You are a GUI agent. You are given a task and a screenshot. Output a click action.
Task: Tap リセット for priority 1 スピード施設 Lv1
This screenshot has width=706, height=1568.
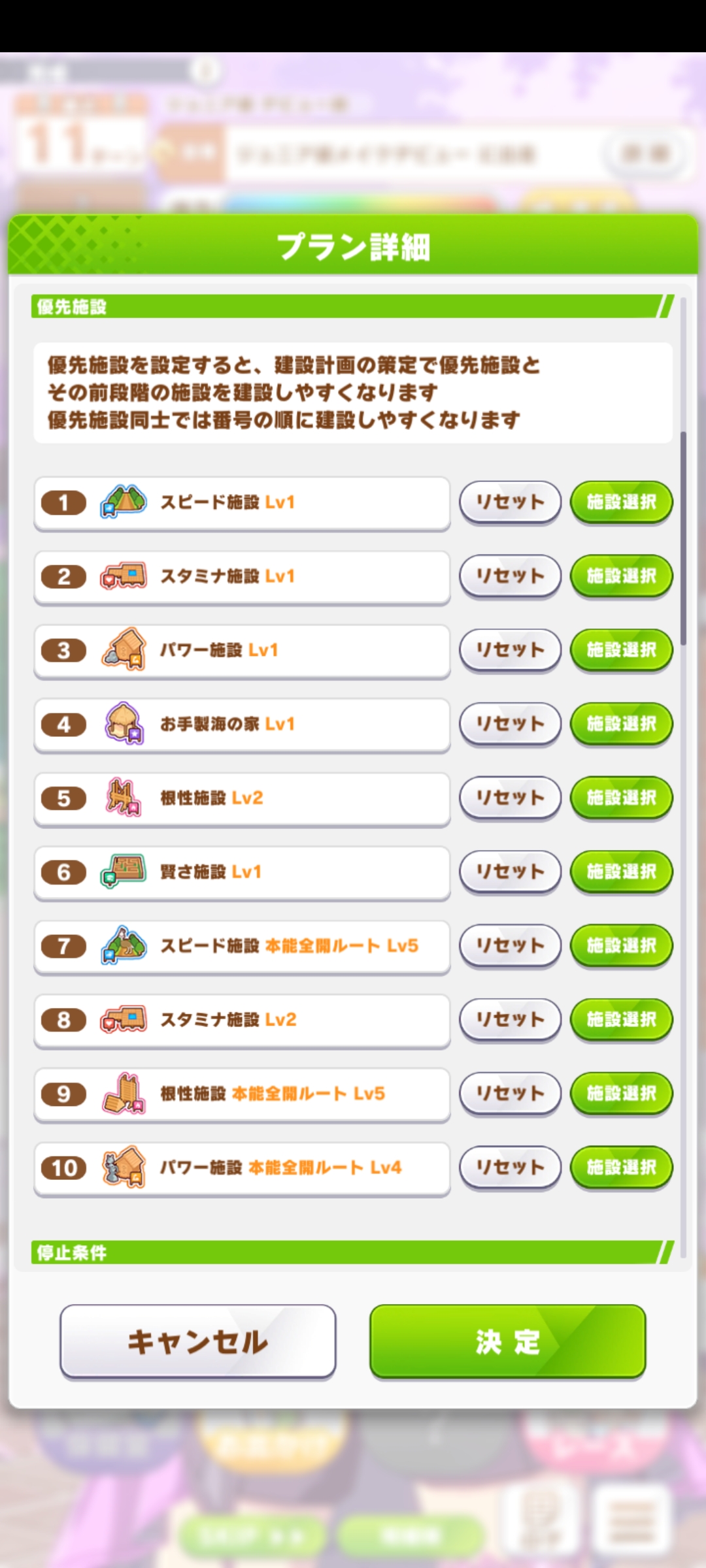click(x=510, y=502)
